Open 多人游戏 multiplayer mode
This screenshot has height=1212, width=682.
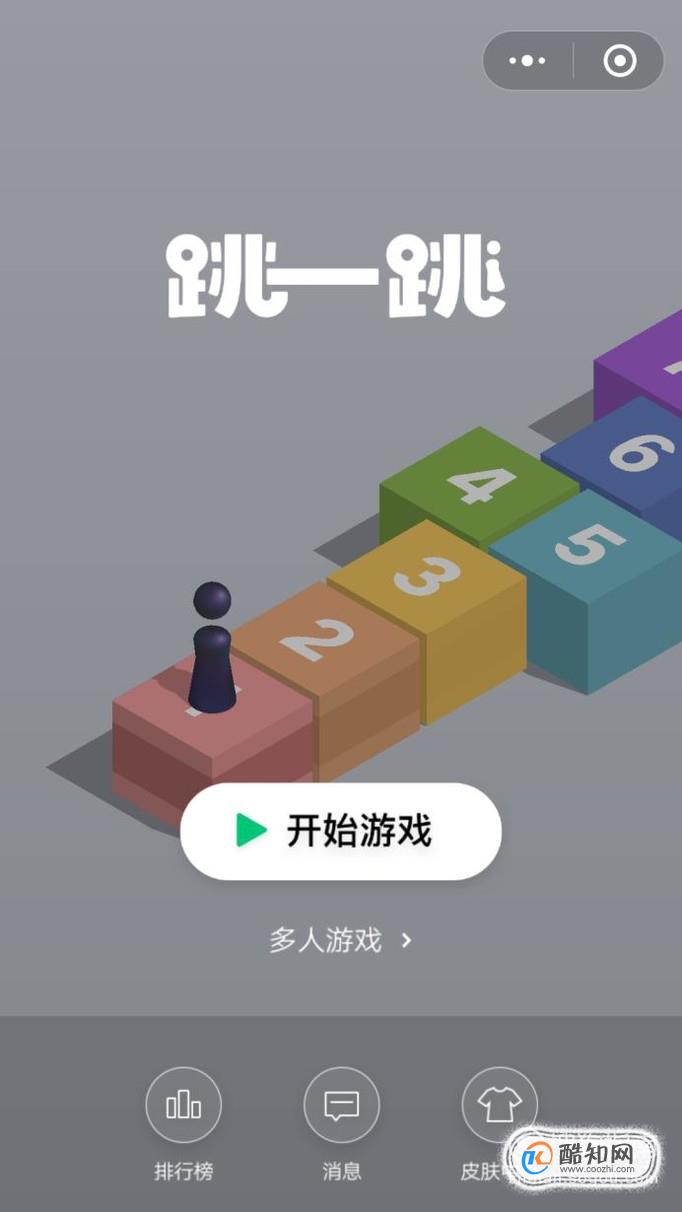340,940
